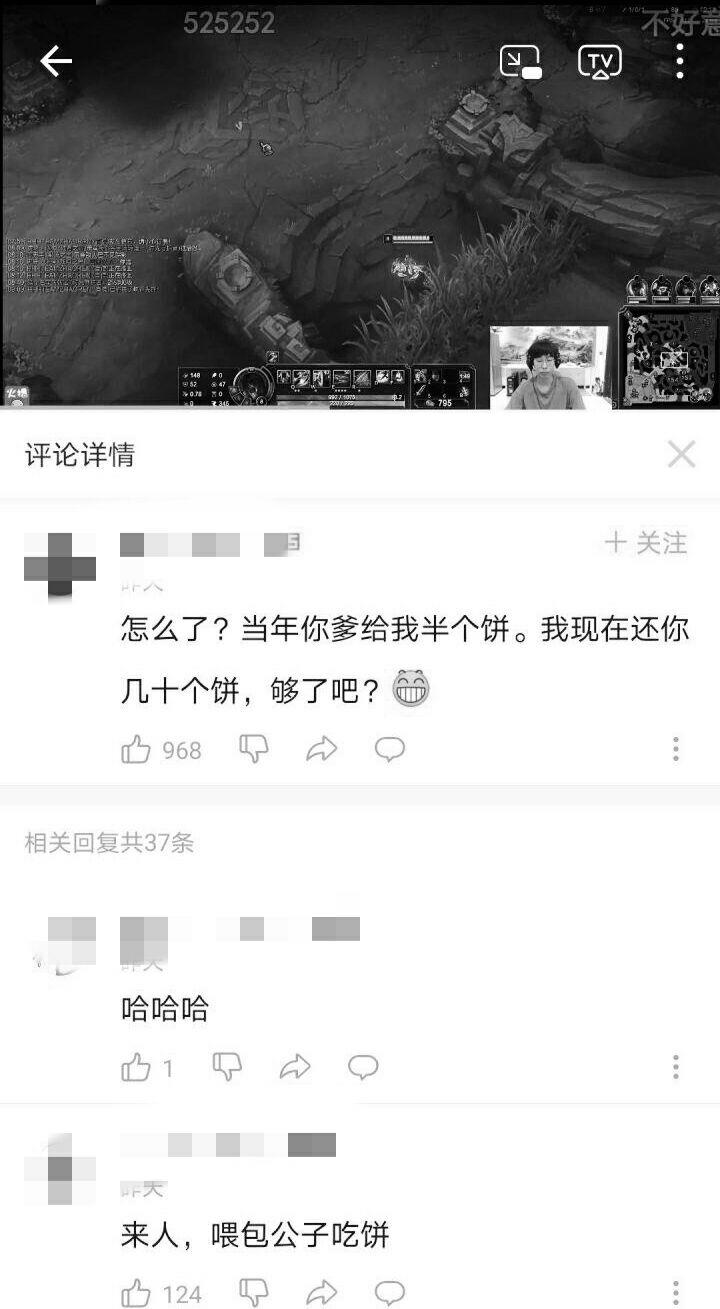The height and width of the screenshot is (1309, 720).
Task: Reply to the 喂包公子吃饼 comment
Action: click(390, 1292)
